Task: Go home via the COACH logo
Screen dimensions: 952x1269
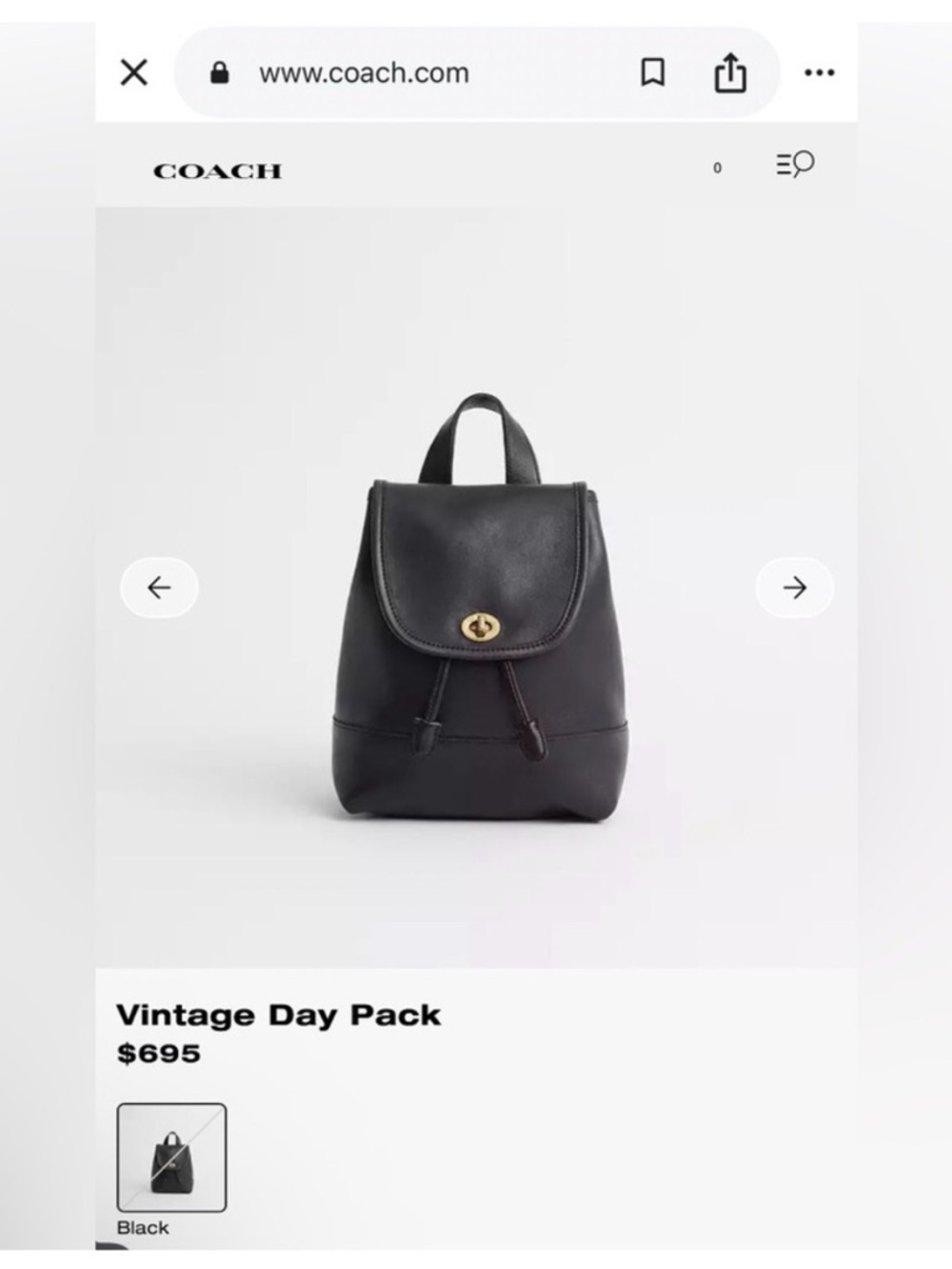Action: (x=217, y=169)
